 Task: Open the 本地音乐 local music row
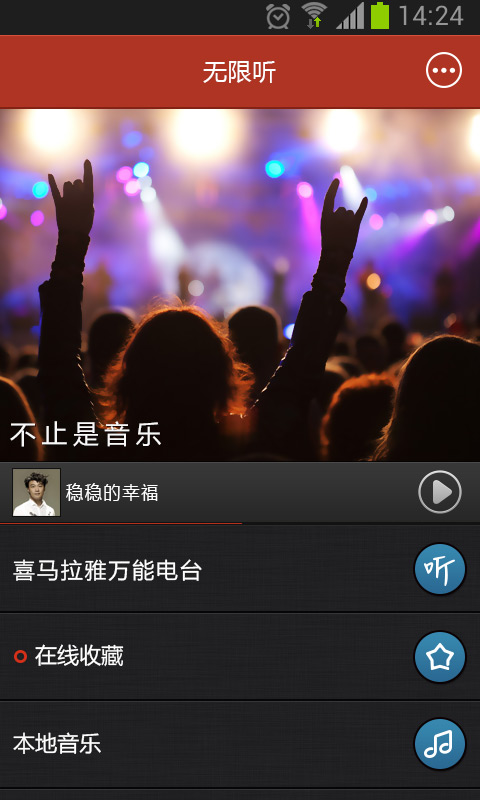click(x=240, y=744)
